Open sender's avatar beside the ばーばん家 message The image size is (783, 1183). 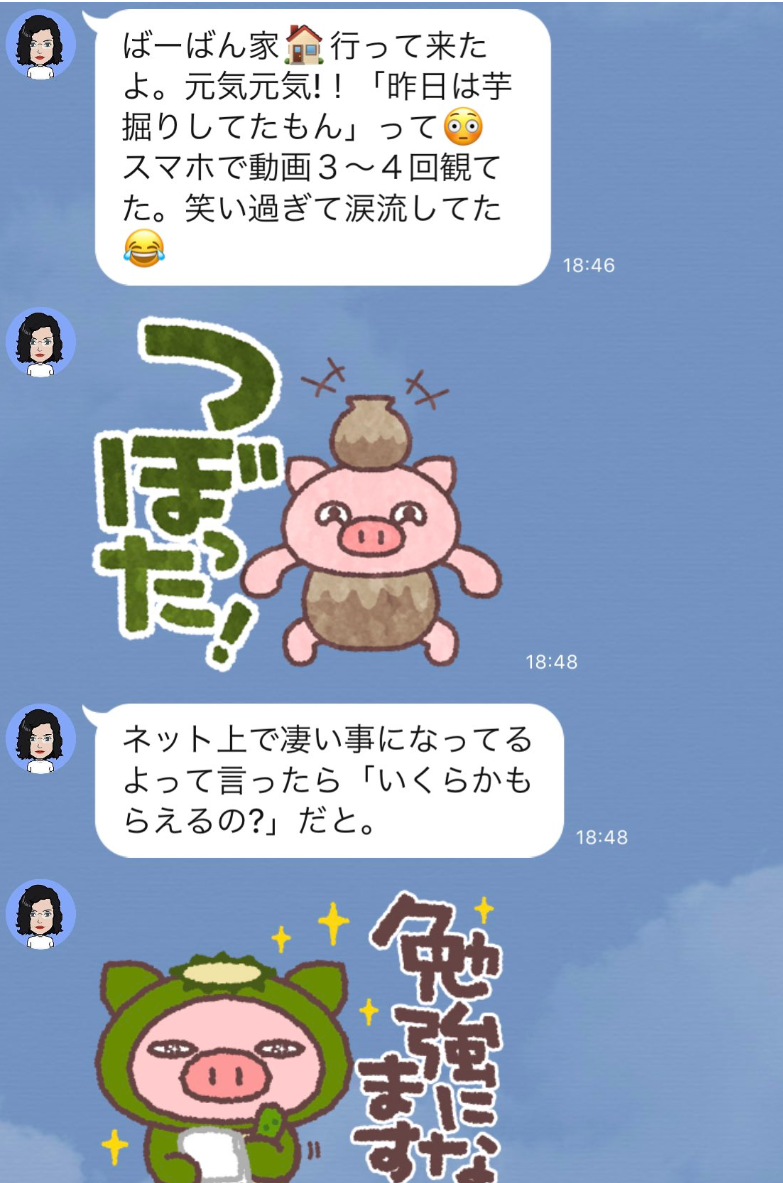pyautogui.click(x=41, y=45)
